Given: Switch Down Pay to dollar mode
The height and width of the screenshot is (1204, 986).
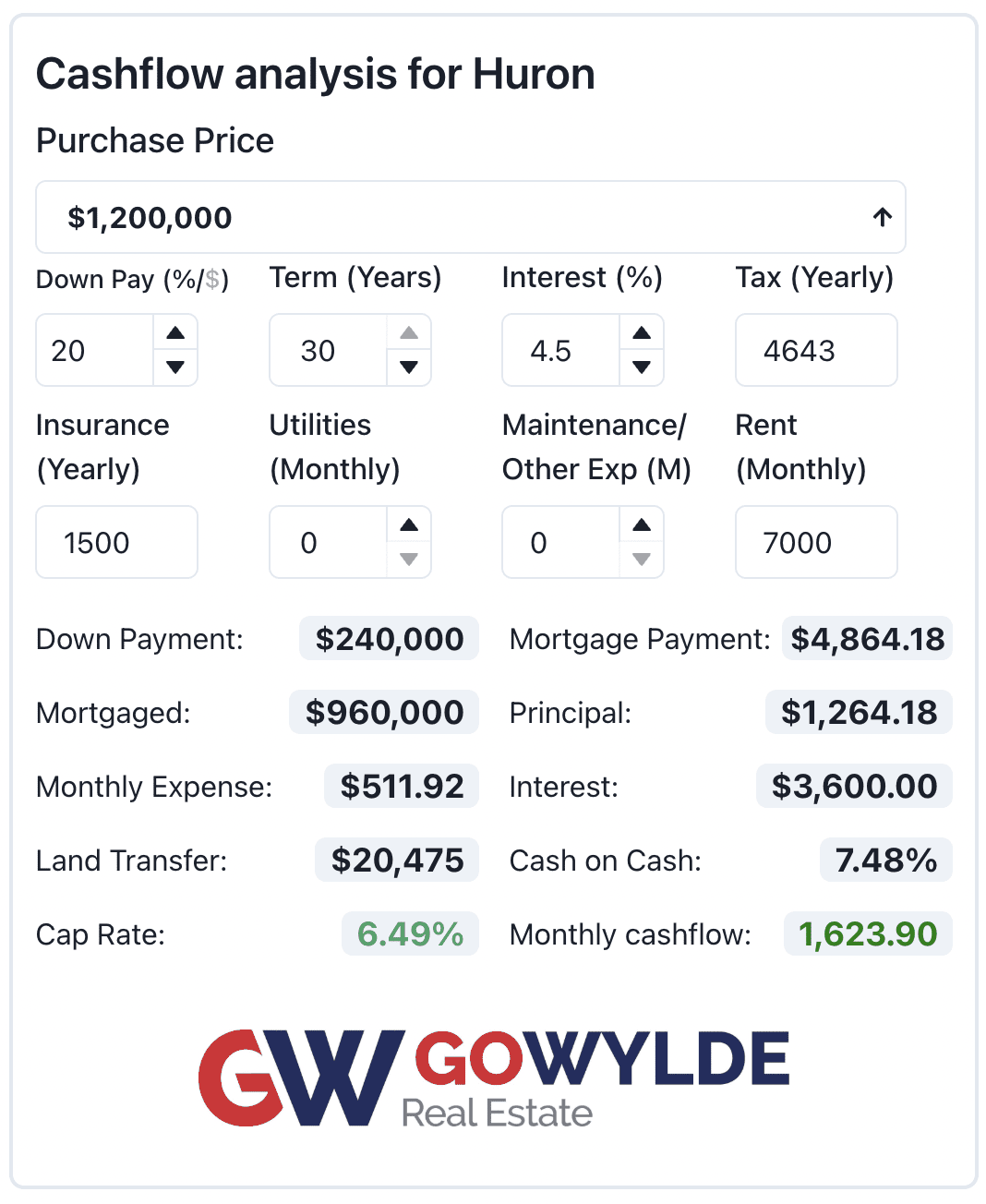Looking at the screenshot, I should pyautogui.click(x=213, y=279).
